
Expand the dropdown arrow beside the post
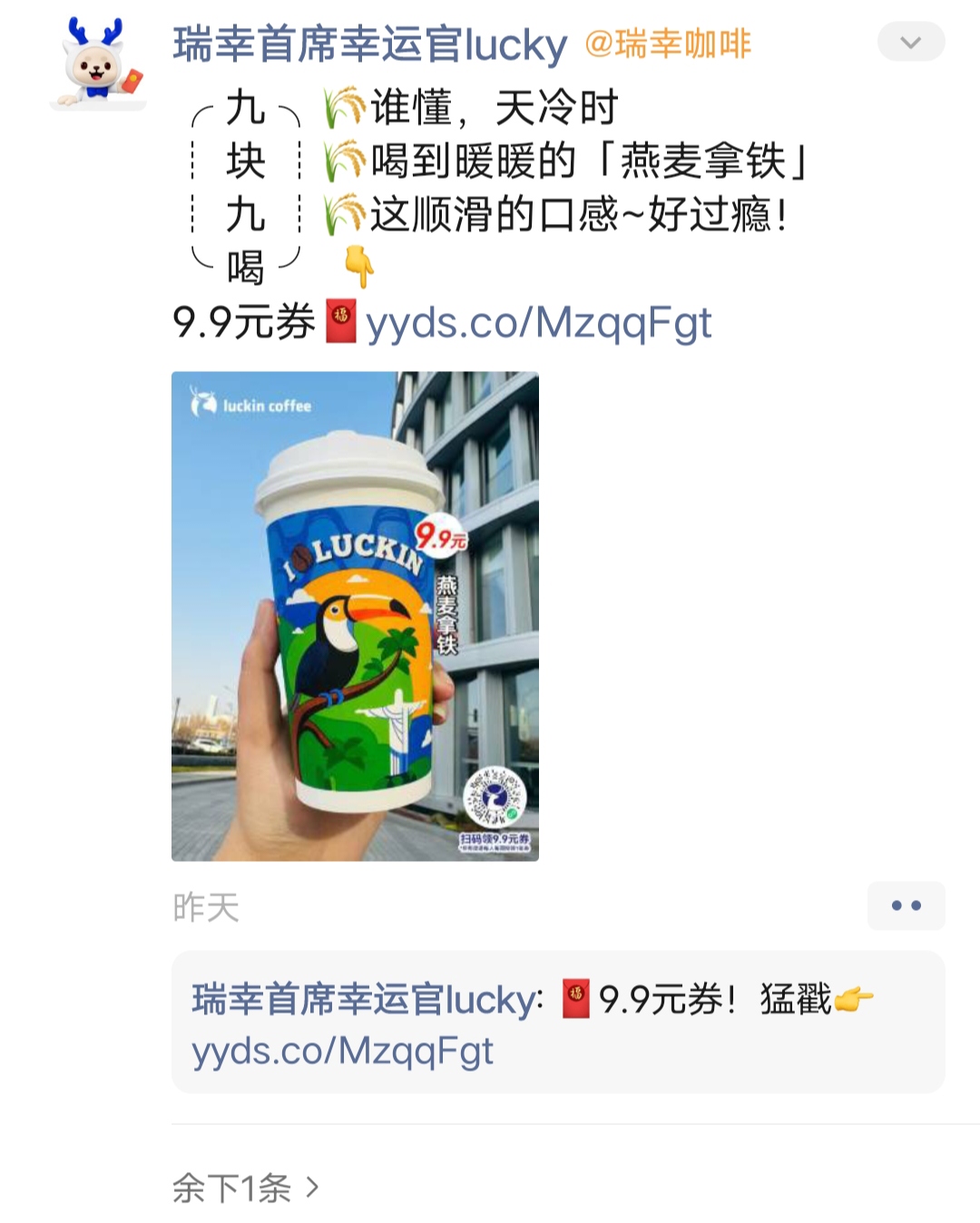point(910,43)
